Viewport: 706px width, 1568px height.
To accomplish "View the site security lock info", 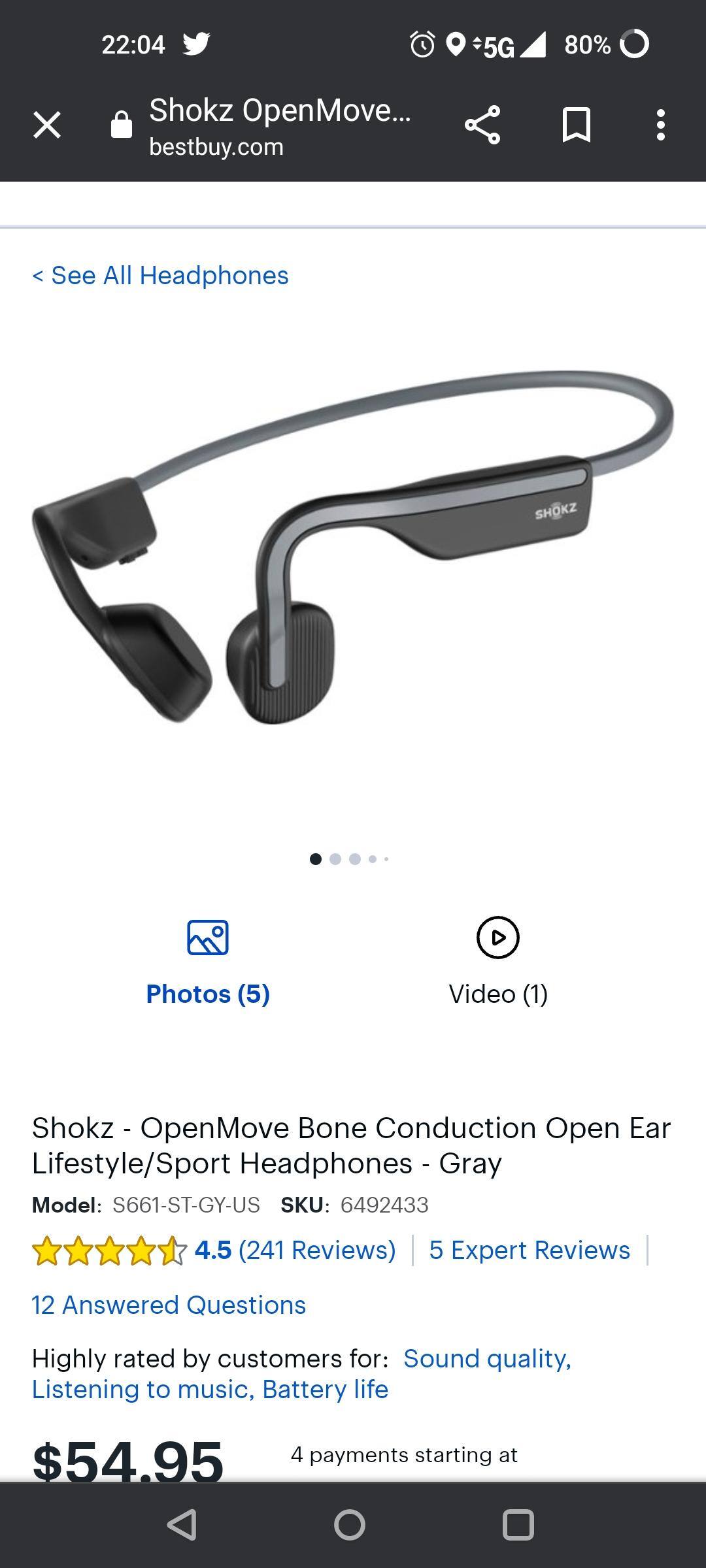I will [122, 125].
